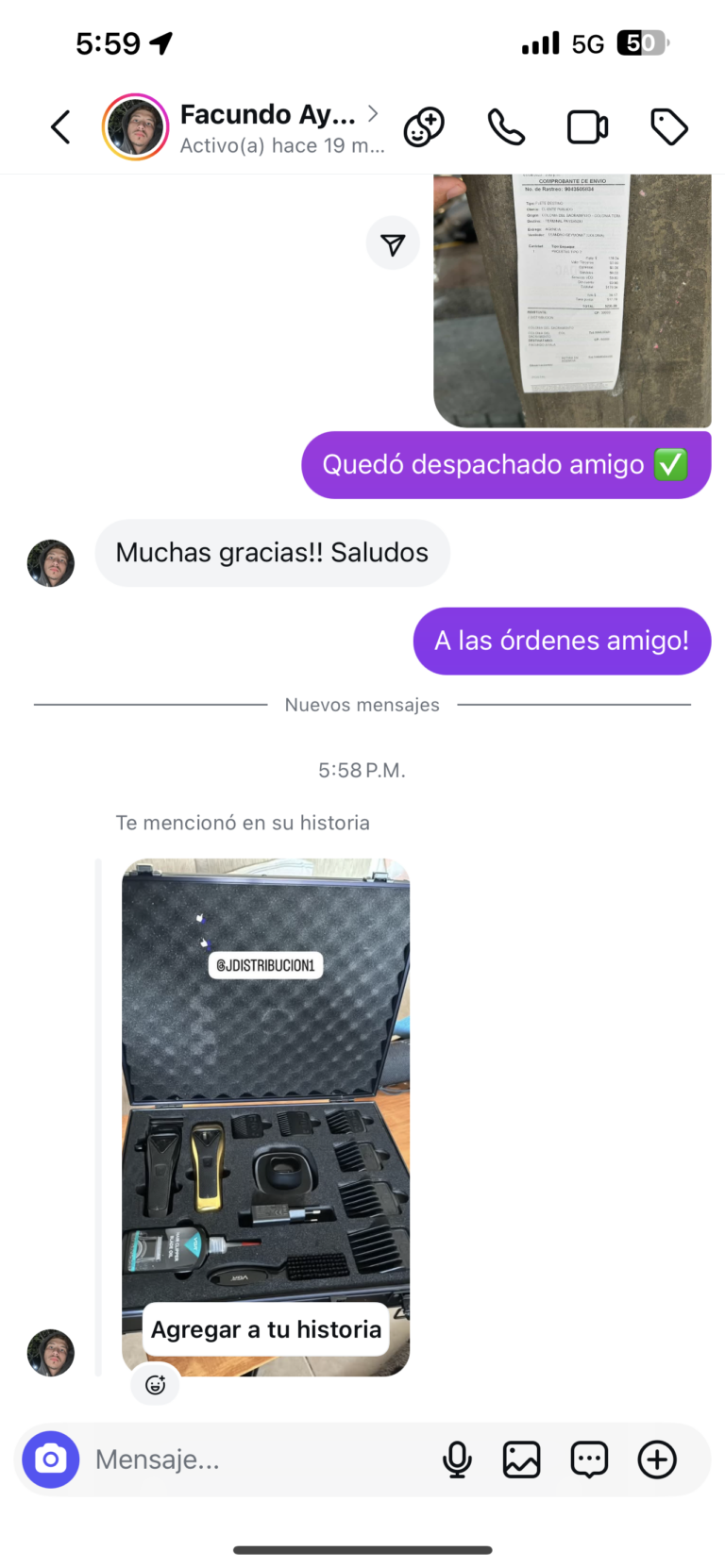This screenshot has width=725, height=1568.
Task: Forward the shipping receipt photo
Action: point(393,244)
